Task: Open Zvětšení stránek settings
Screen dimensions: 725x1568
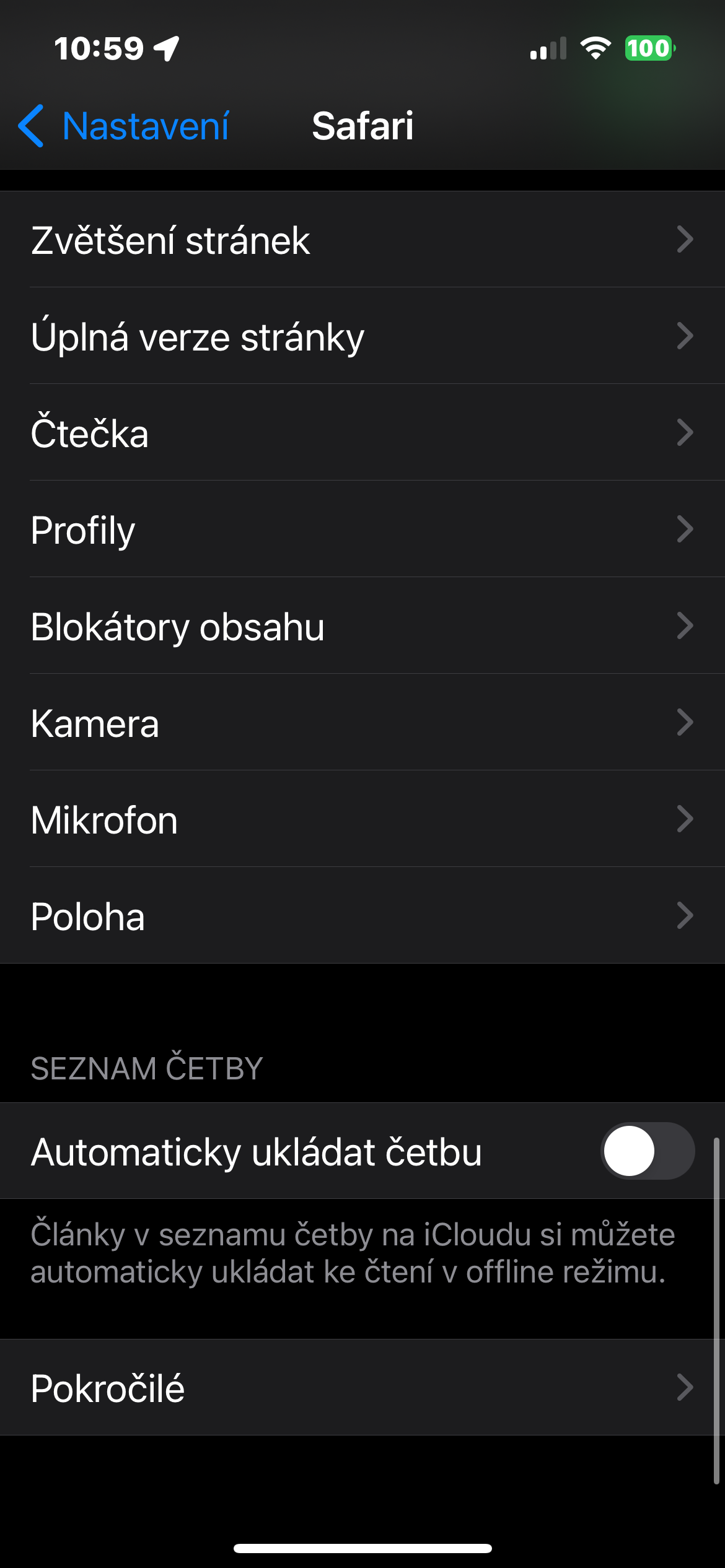Action: [362, 240]
